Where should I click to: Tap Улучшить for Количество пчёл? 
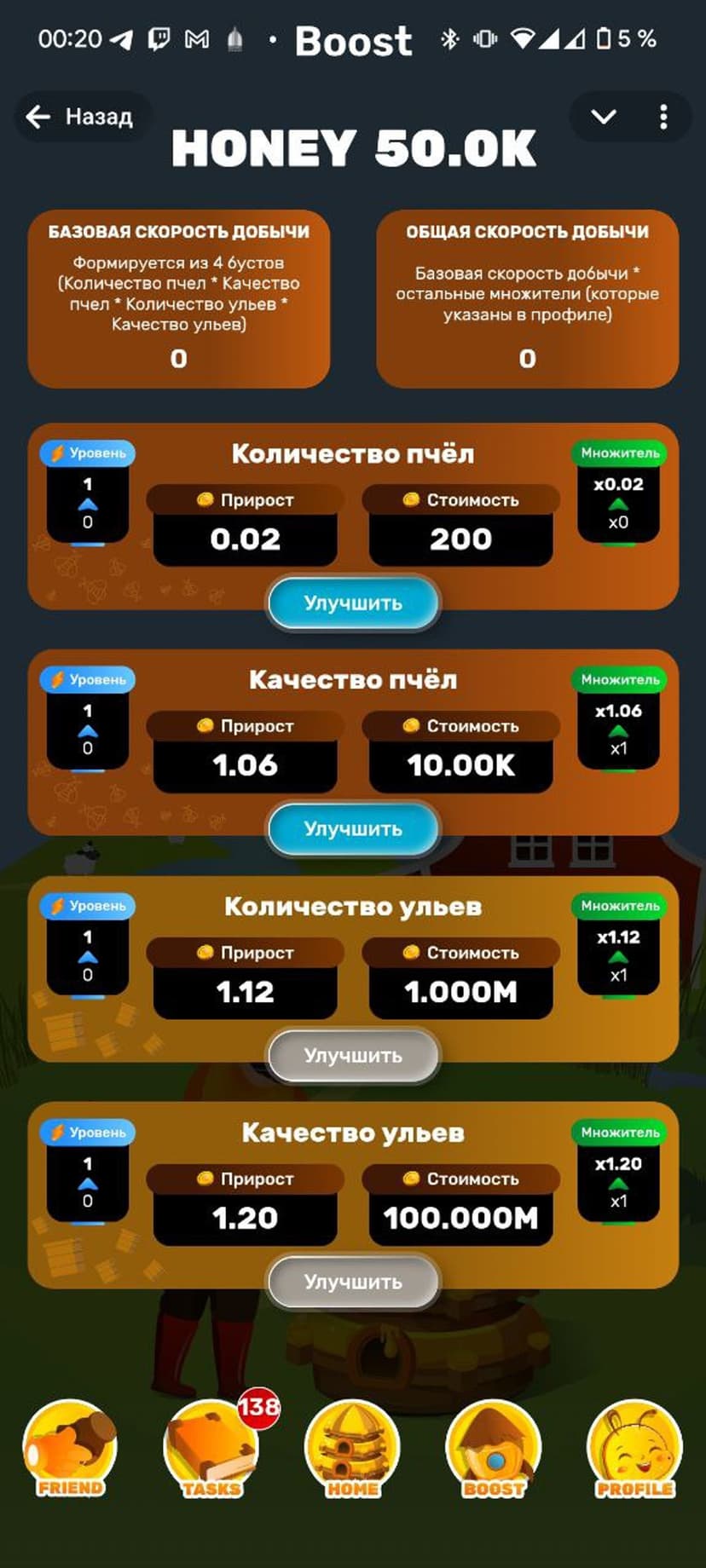pyautogui.click(x=353, y=602)
